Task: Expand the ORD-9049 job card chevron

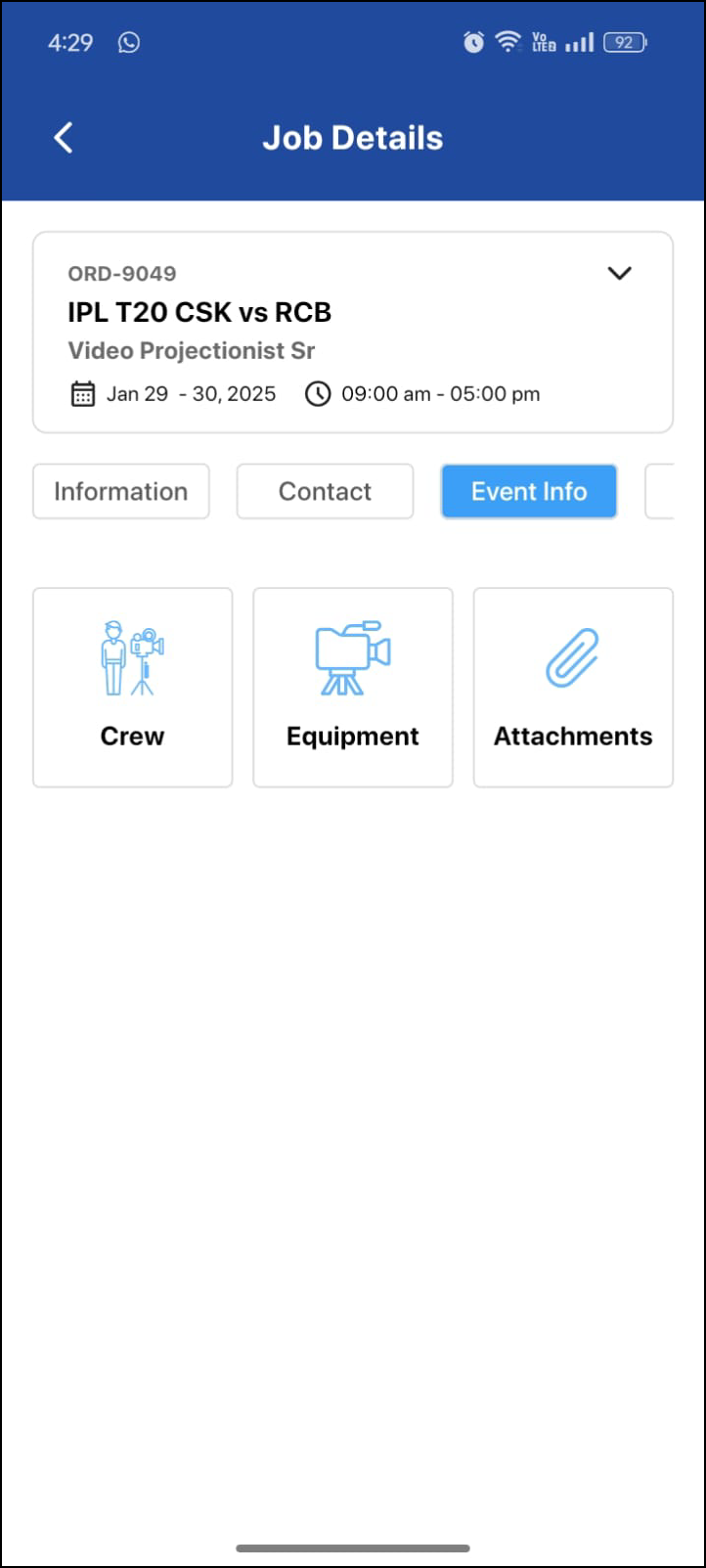Action: click(619, 274)
